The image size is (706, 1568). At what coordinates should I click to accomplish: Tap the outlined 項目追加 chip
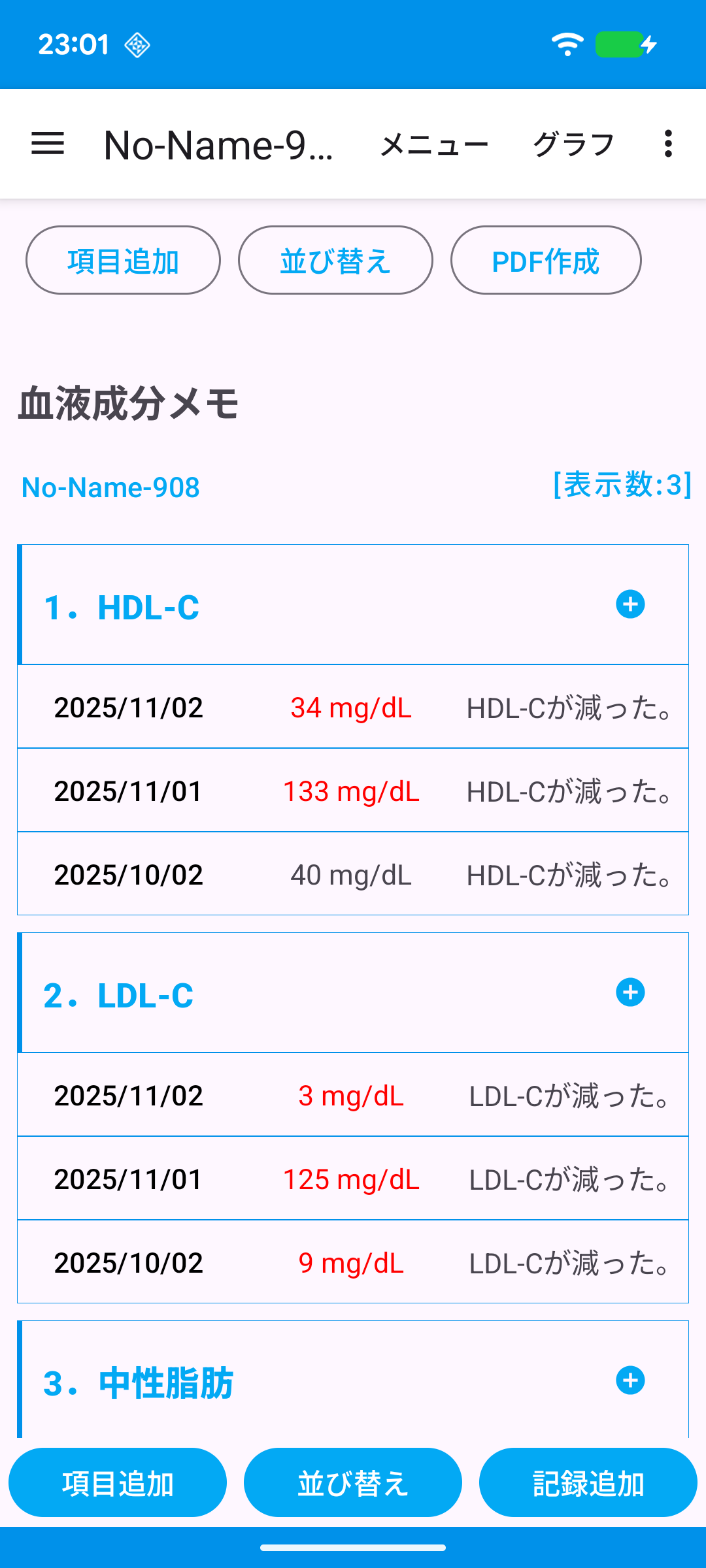(123, 261)
